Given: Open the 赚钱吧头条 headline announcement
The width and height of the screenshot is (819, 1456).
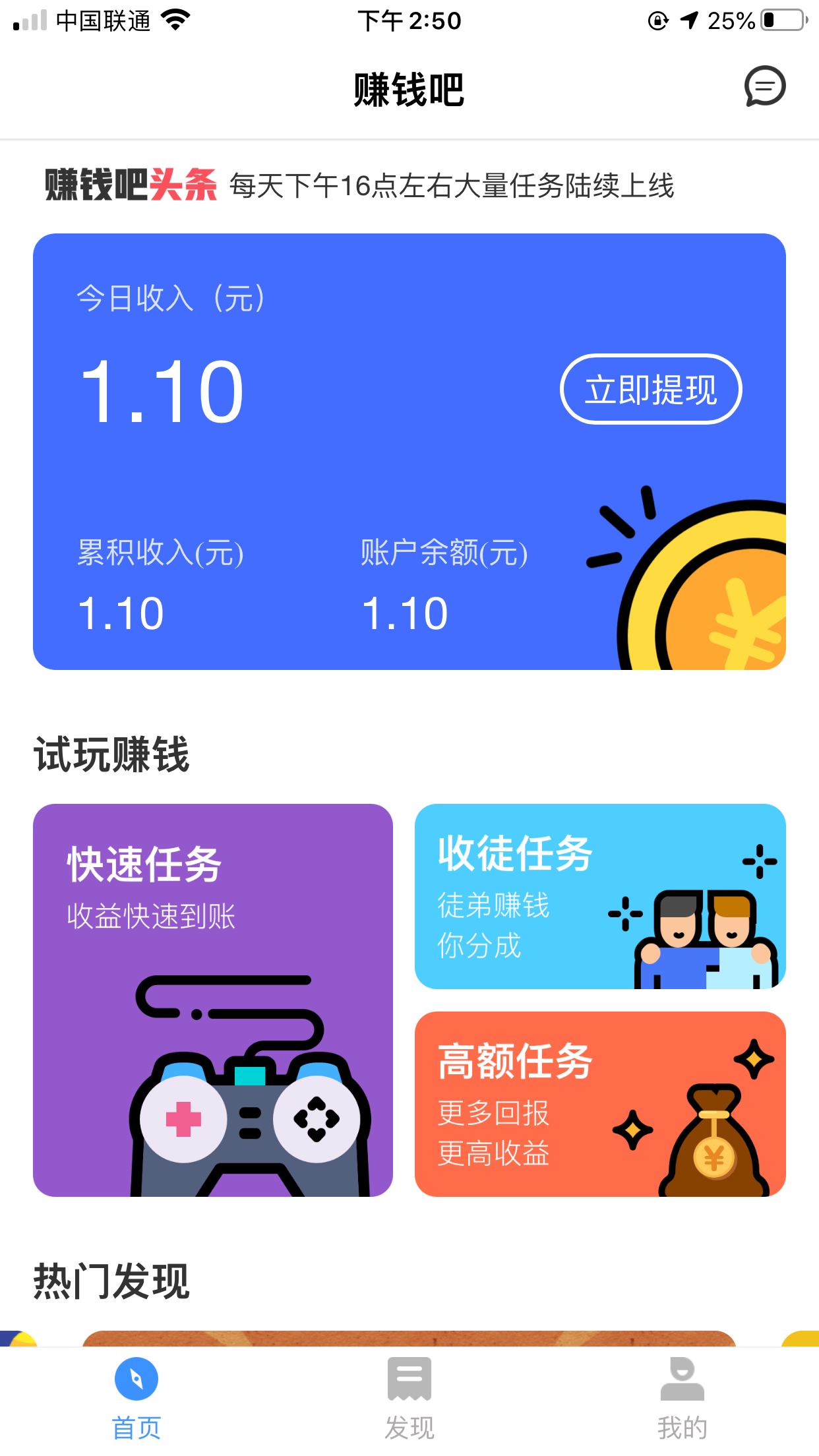Looking at the screenshot, I should [359, 185].
